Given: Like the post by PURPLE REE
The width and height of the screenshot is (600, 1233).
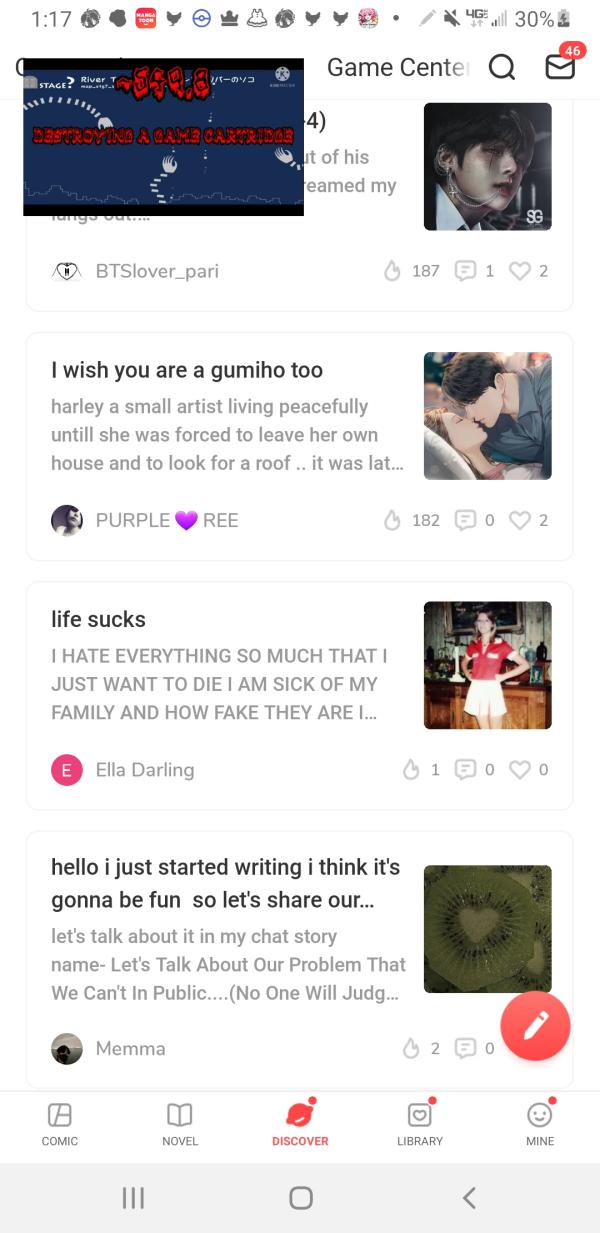Looking at the screenshot, I should pyautogui.click(x=520, y=520).
